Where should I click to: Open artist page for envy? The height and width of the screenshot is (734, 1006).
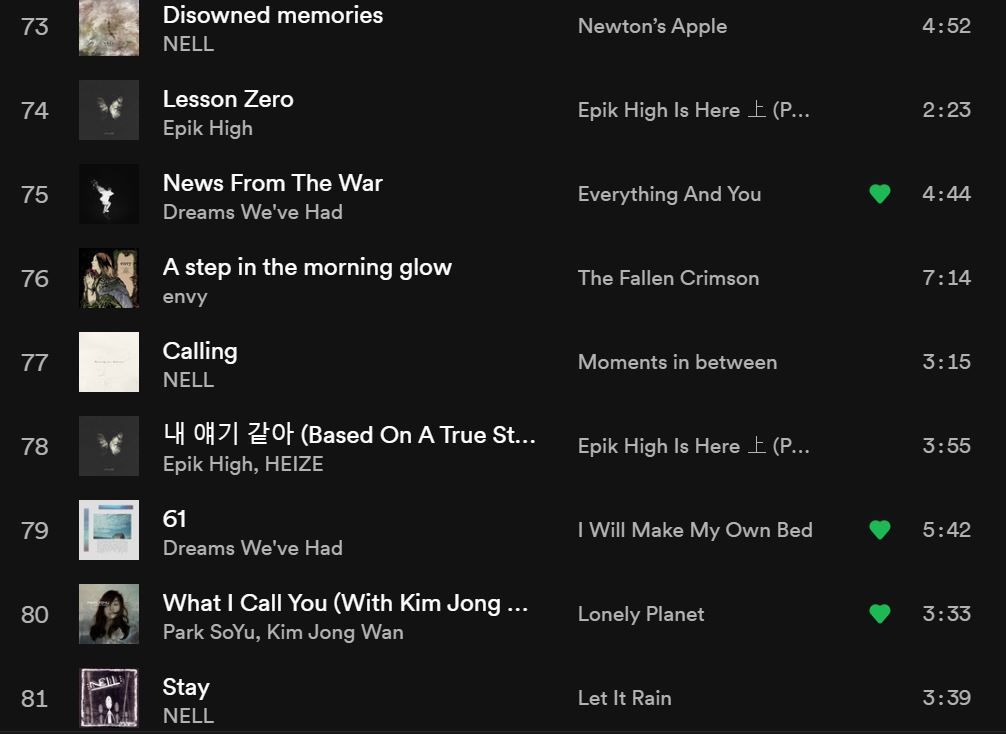pos(185,296)
